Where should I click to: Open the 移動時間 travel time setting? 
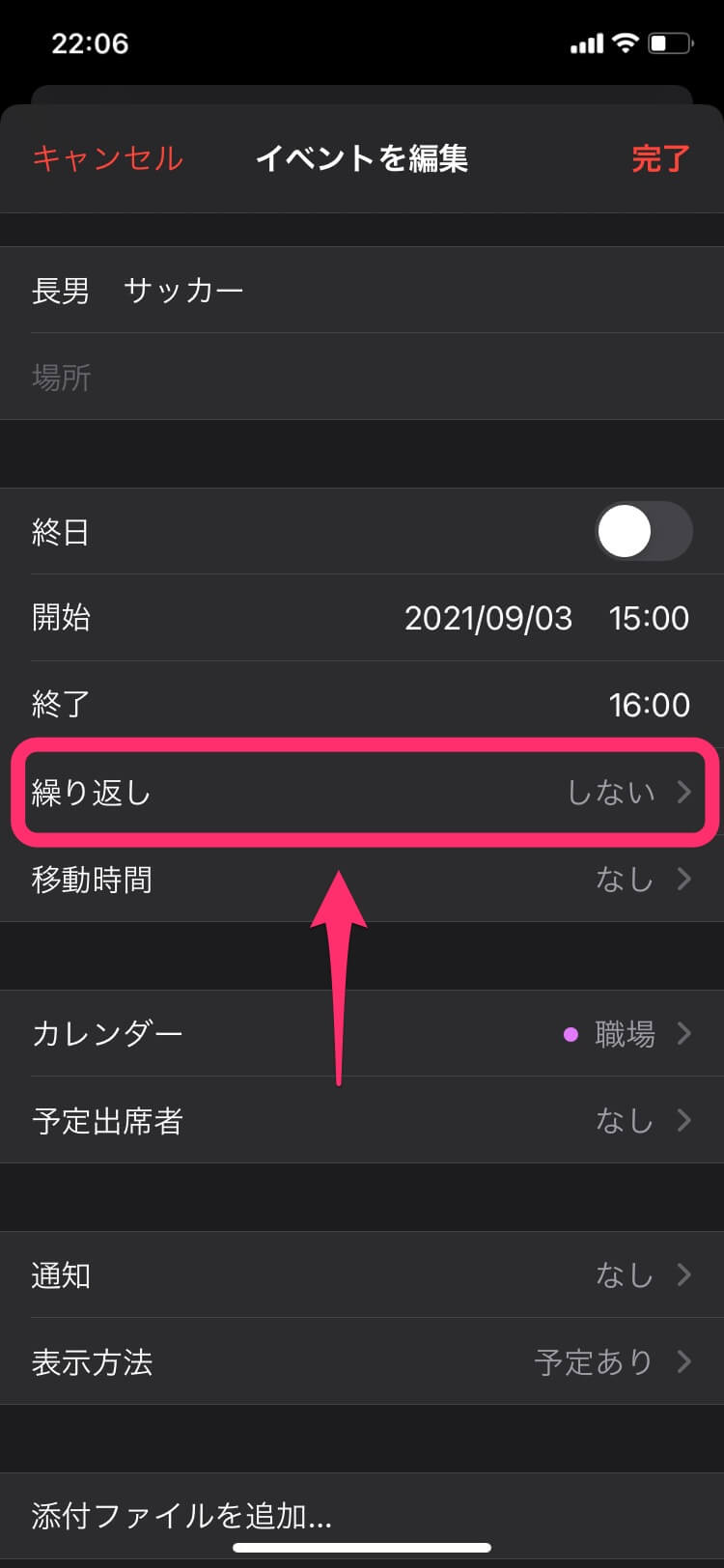(362, 879)
